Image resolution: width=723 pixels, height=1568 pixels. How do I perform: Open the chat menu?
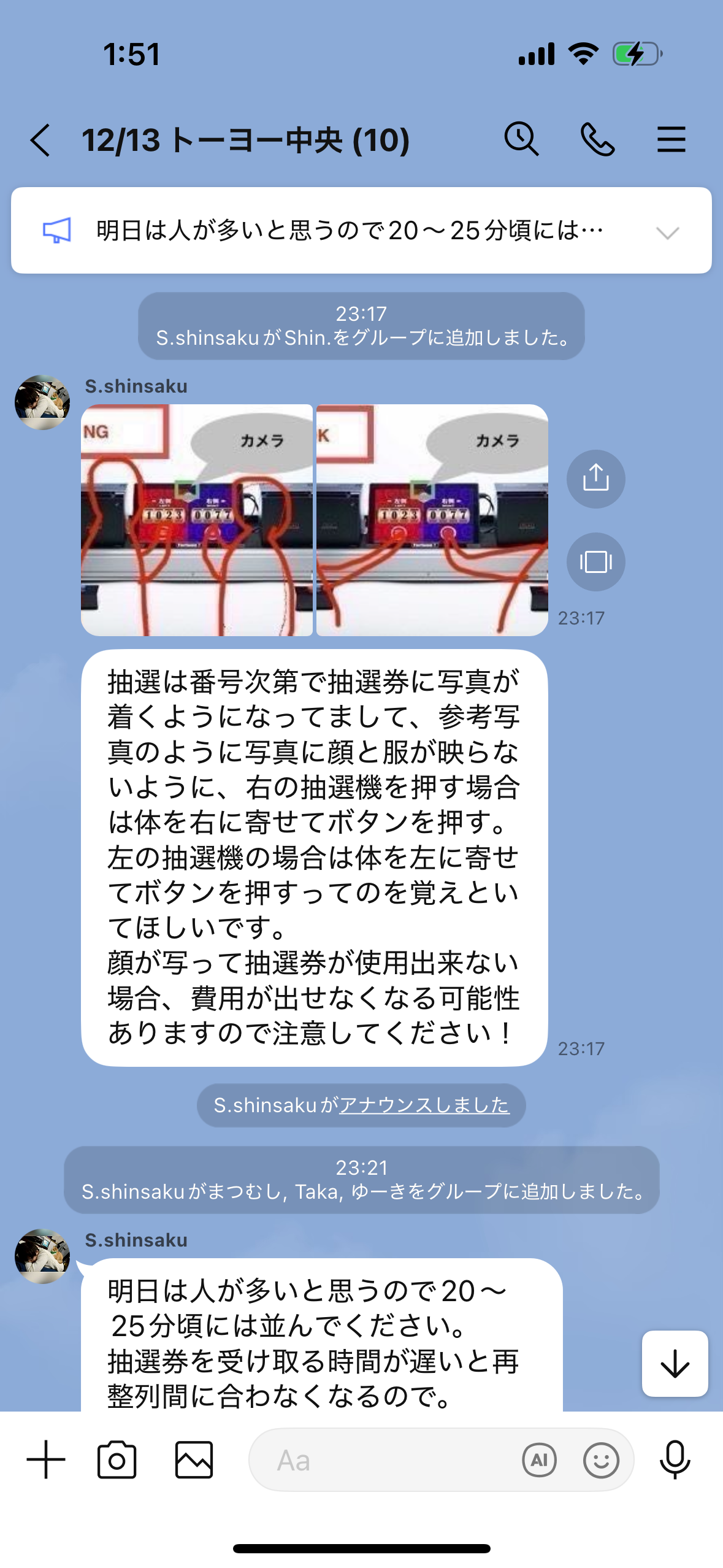click(x=671, y=139)
